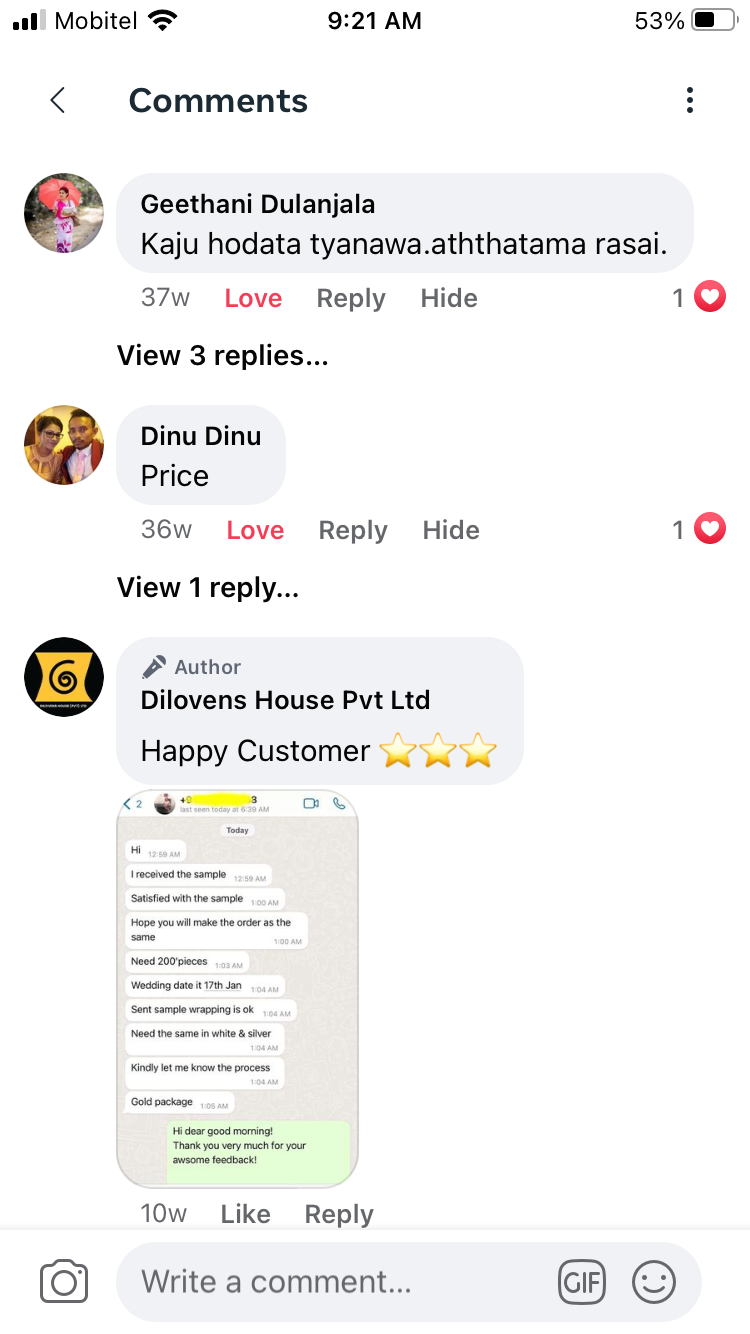The height and width of the screenshot is (1334, 750).
Task: Hide Dinu Dinu's comment
Action: [x=451, y=530]
